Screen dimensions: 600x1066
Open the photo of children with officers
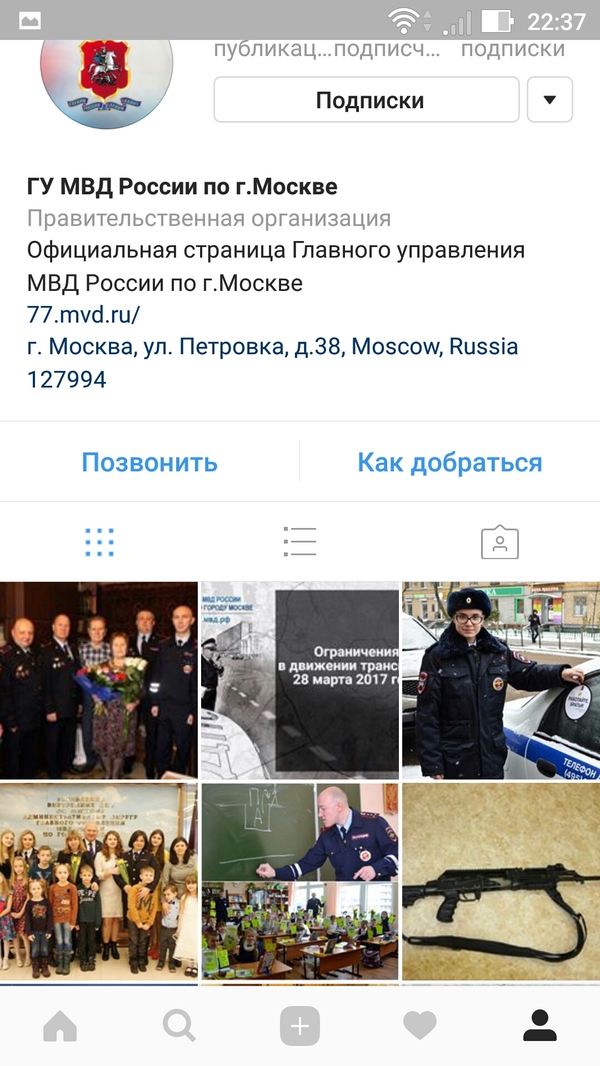coord(98,880)
